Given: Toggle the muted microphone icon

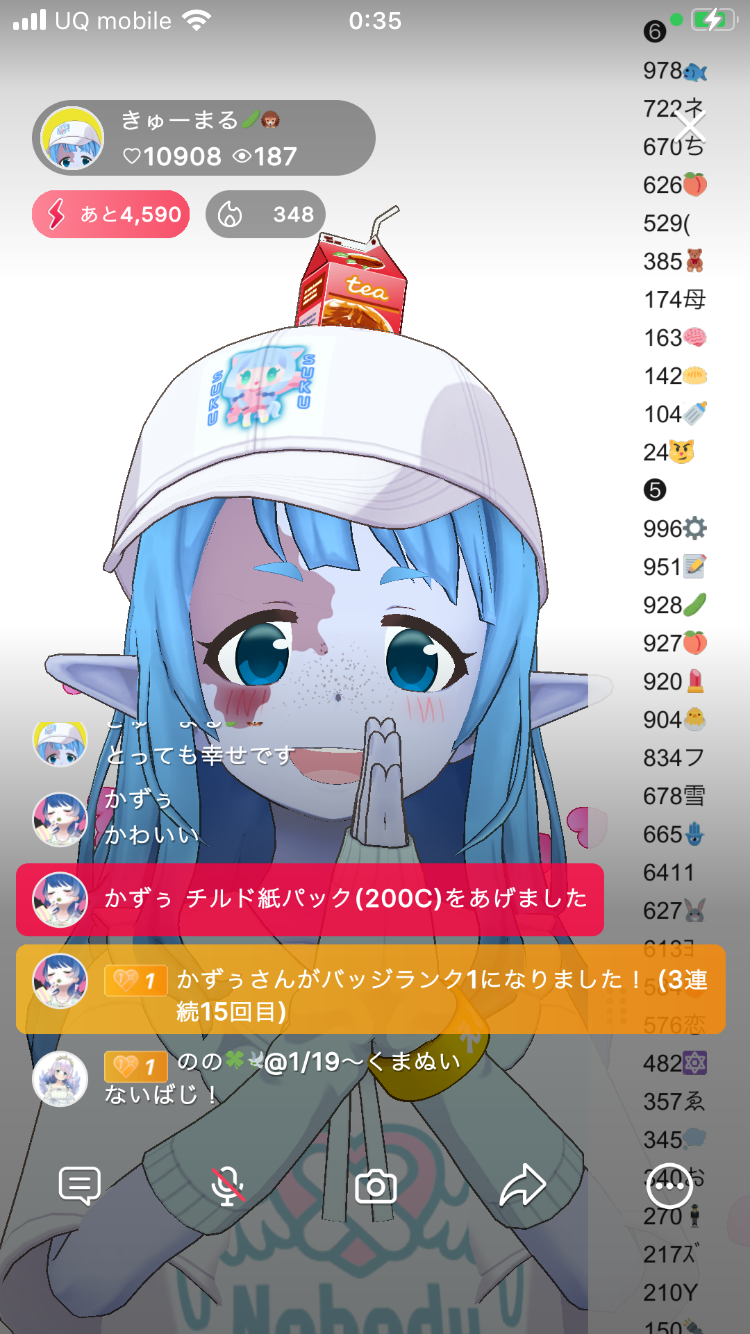Looking at the screenshot, I should [228, 1186].
